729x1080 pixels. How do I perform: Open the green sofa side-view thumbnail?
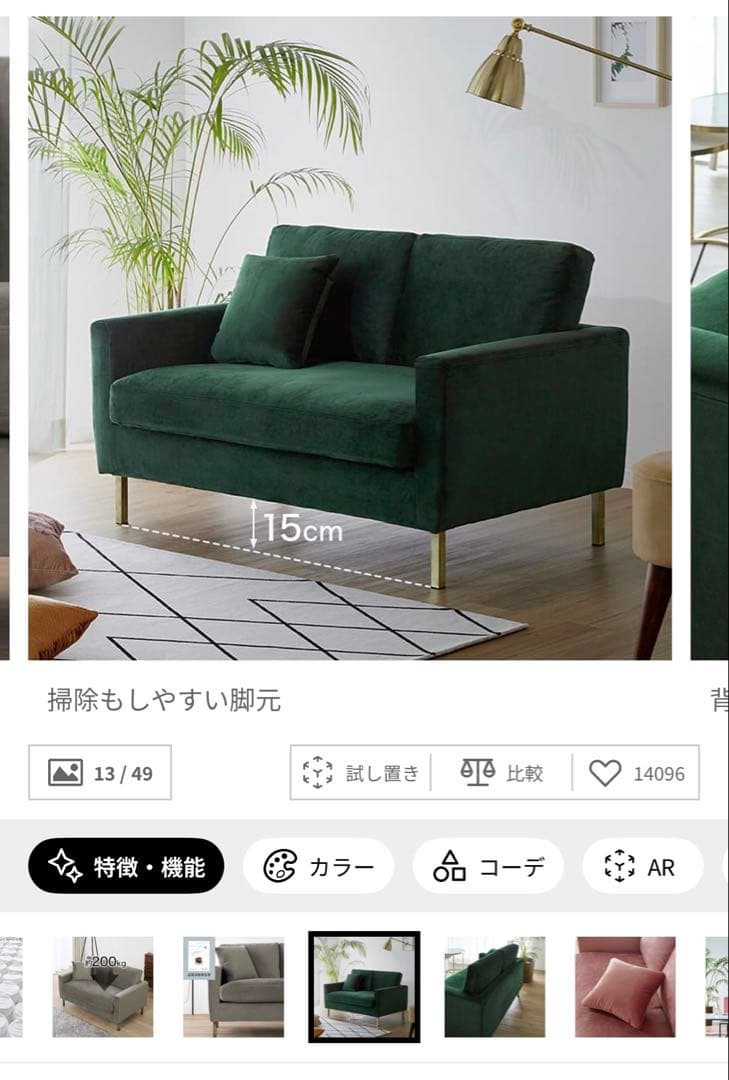(495, 986)
